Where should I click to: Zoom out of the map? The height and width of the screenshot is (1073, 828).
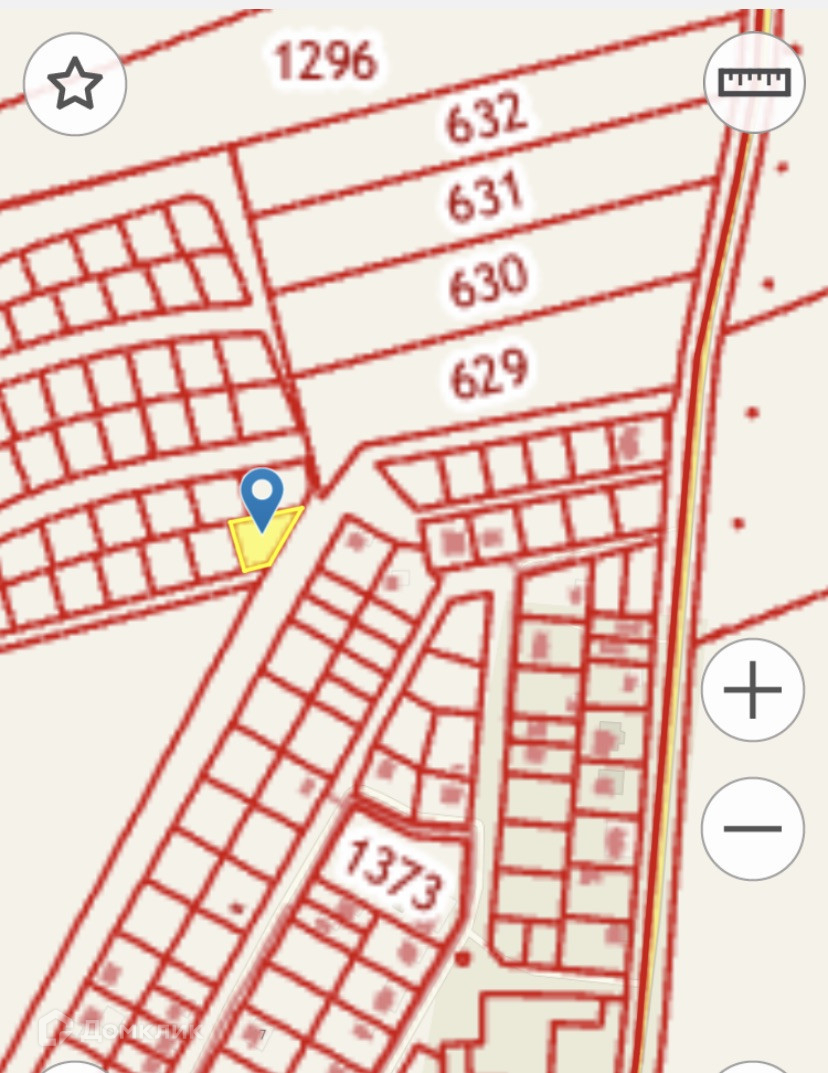[x=752, y=828]
